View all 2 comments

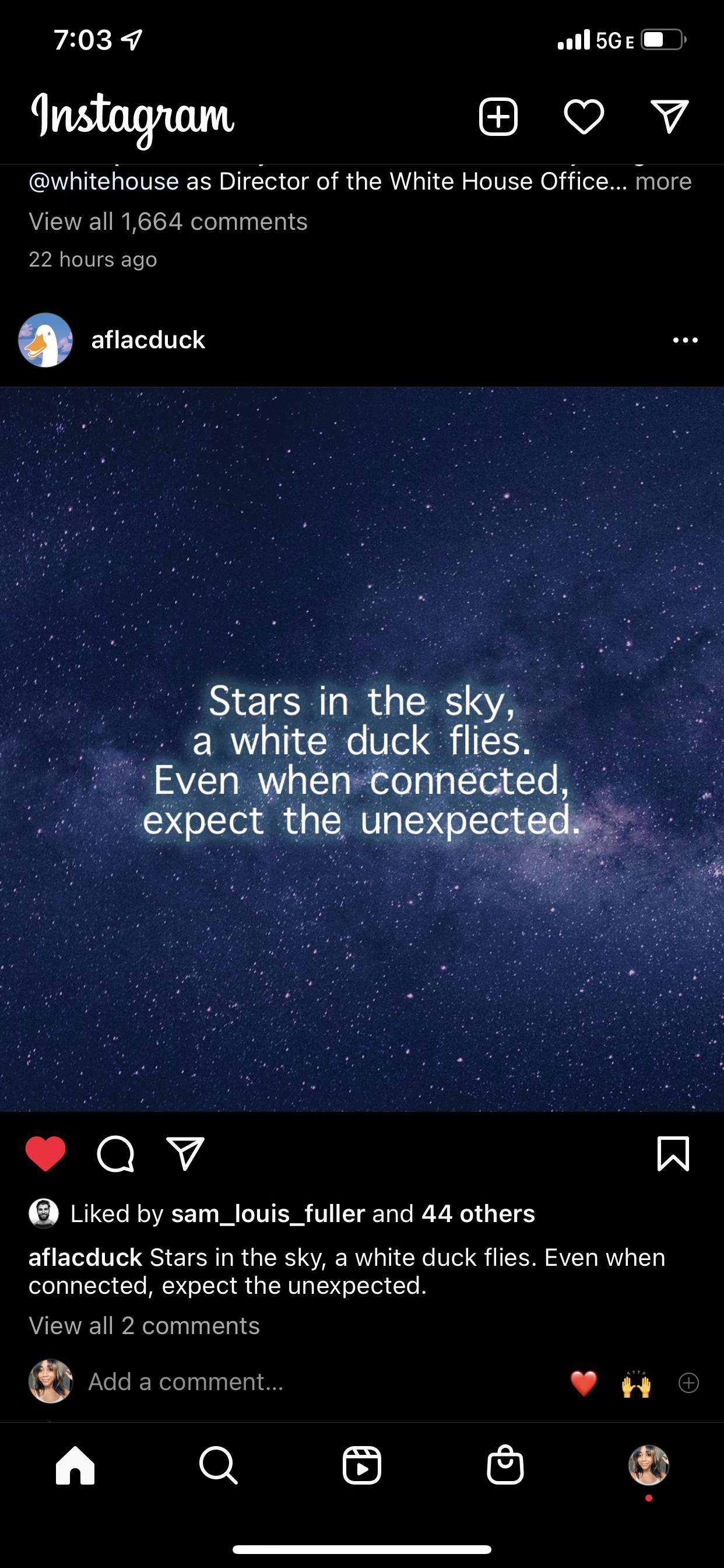(x=144, y=1326)
